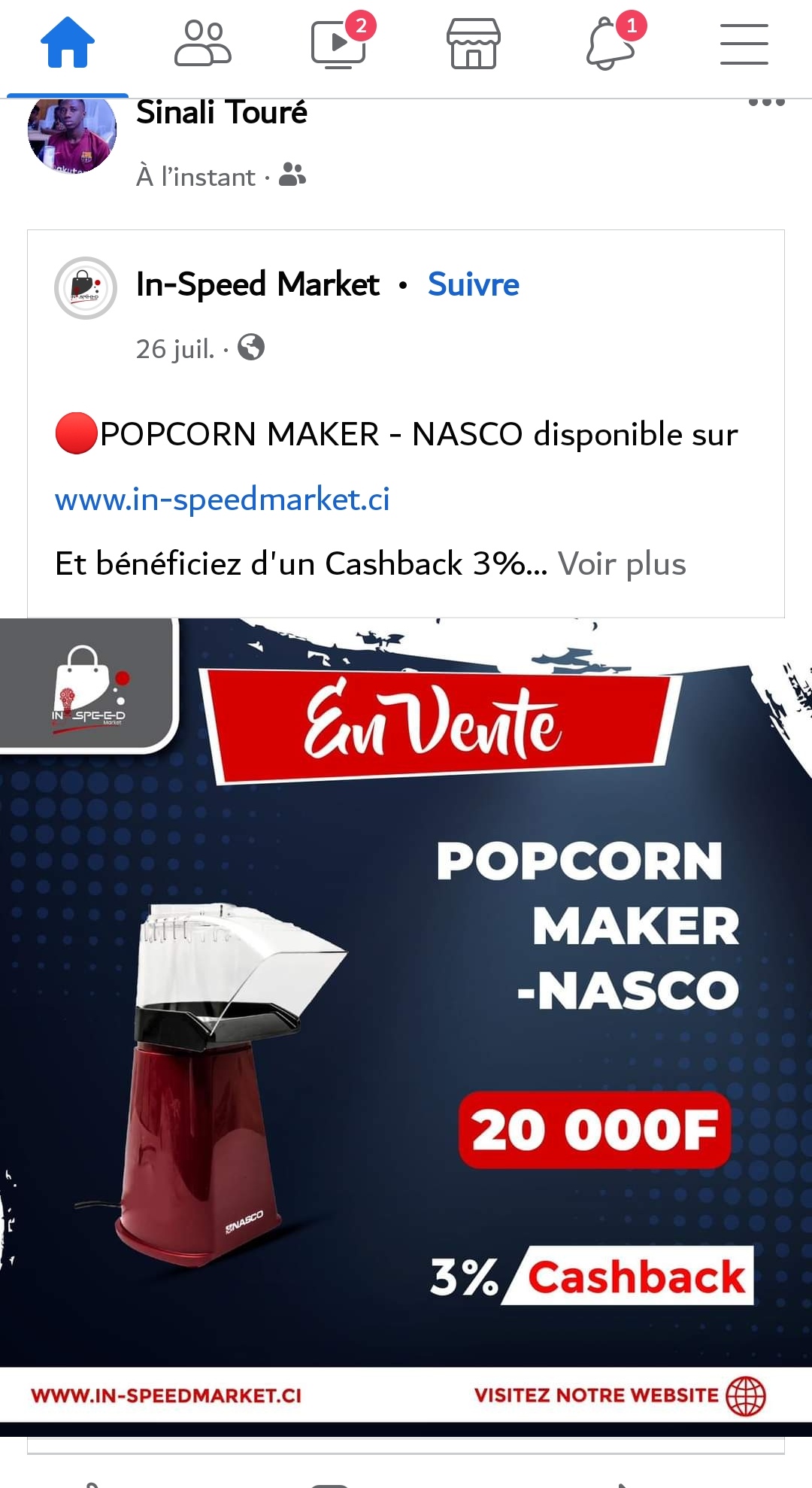Open Sinali Touré's profile by name
The height and width of the screenshot is (1488, 812).
[x=222, y=113]
